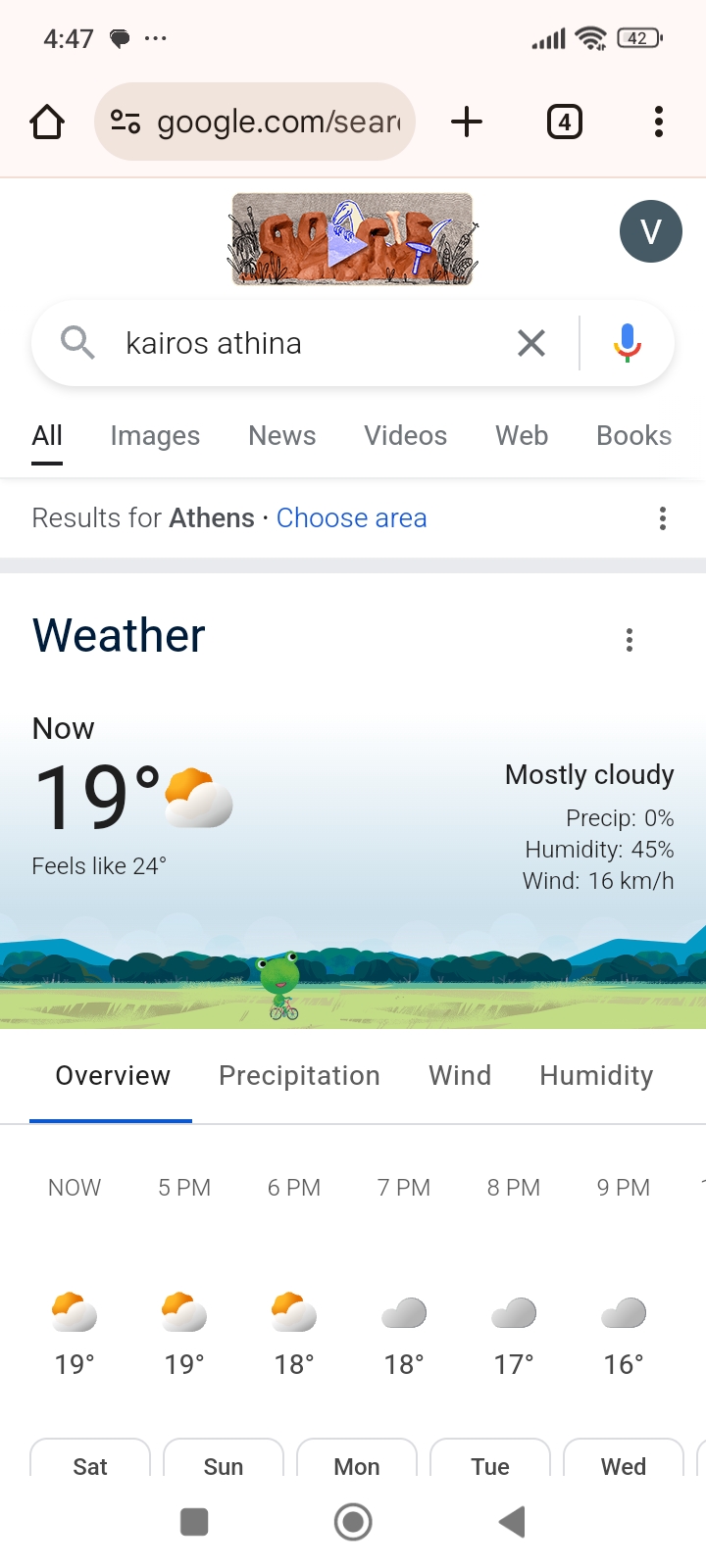
Task: Clear the search query text
Action: [x=530, y=343]
